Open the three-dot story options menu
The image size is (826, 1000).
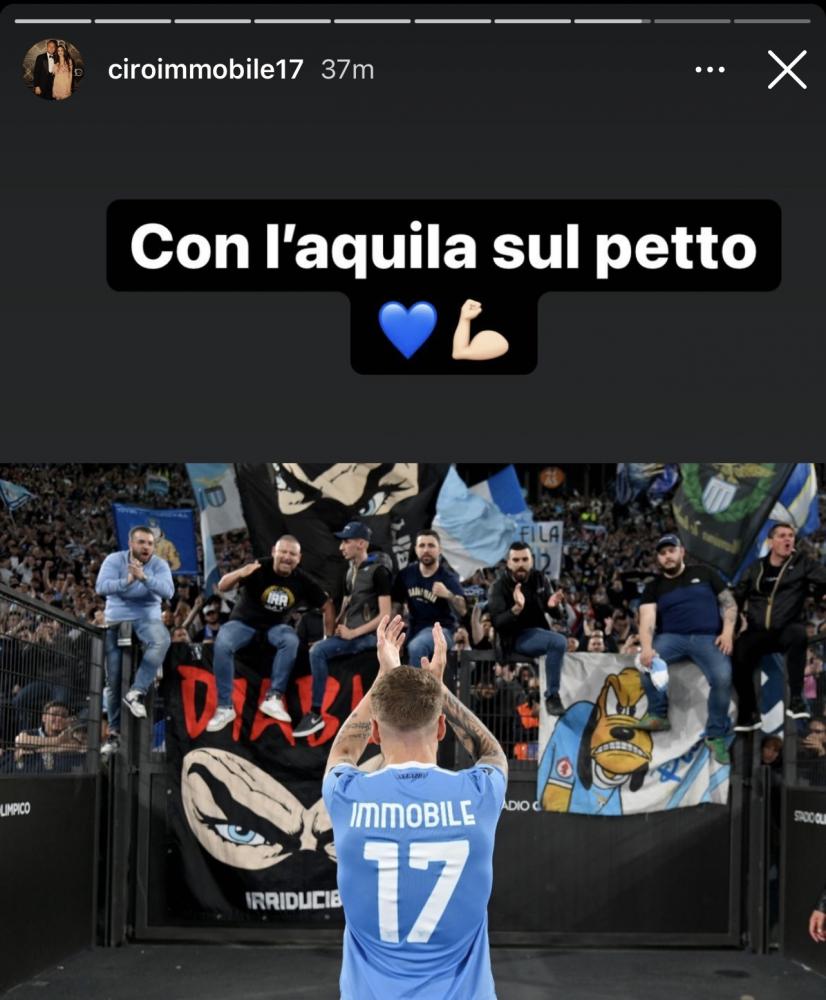pyautogui.click(x=709, y=70)
